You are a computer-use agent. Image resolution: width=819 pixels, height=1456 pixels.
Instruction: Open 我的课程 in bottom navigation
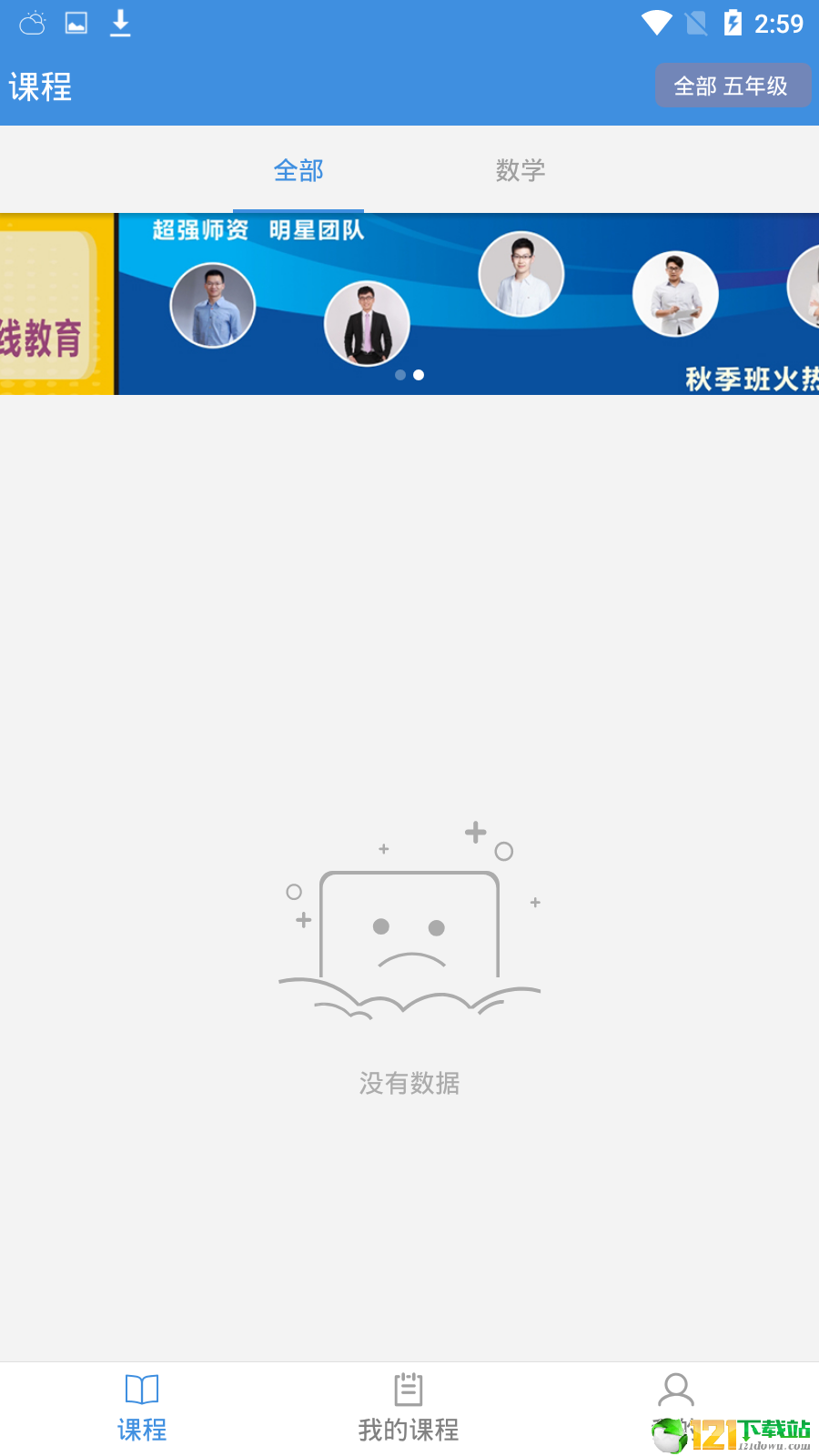(409, 1409)
